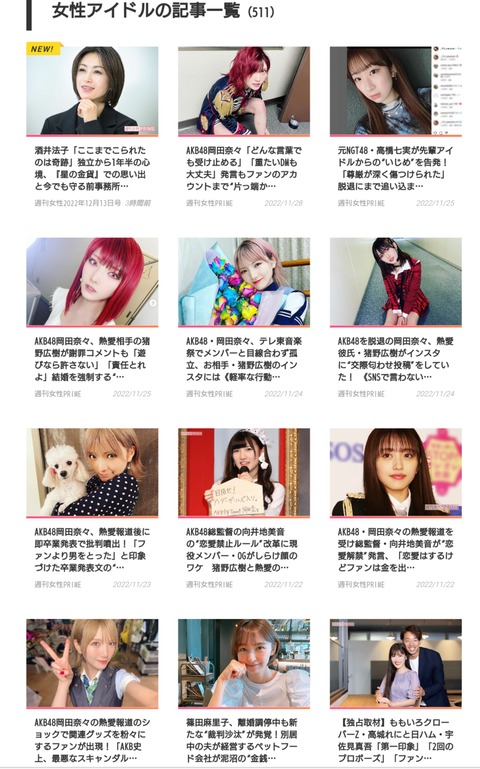
Task: Open article about 向井地美音が恋愛解禁発言
Action: [396, 509]
